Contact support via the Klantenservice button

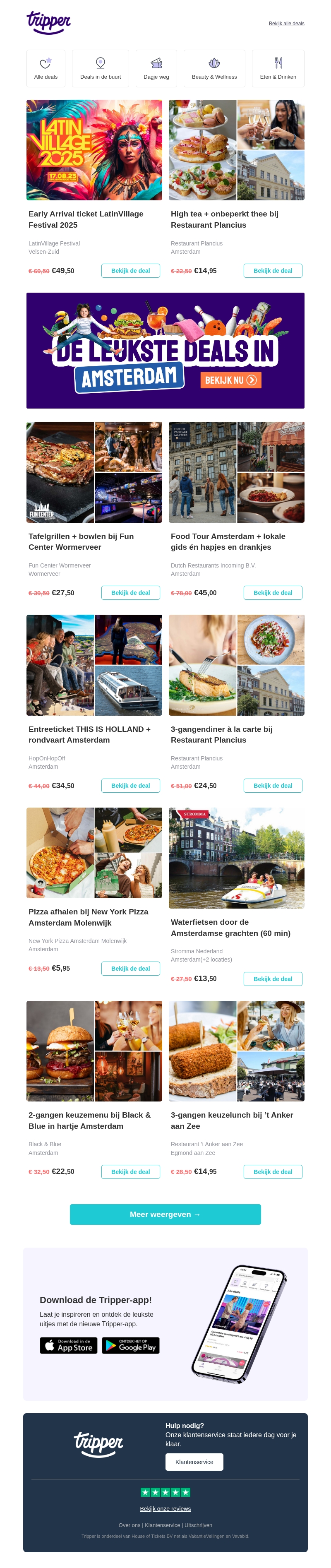[194, 1462]
